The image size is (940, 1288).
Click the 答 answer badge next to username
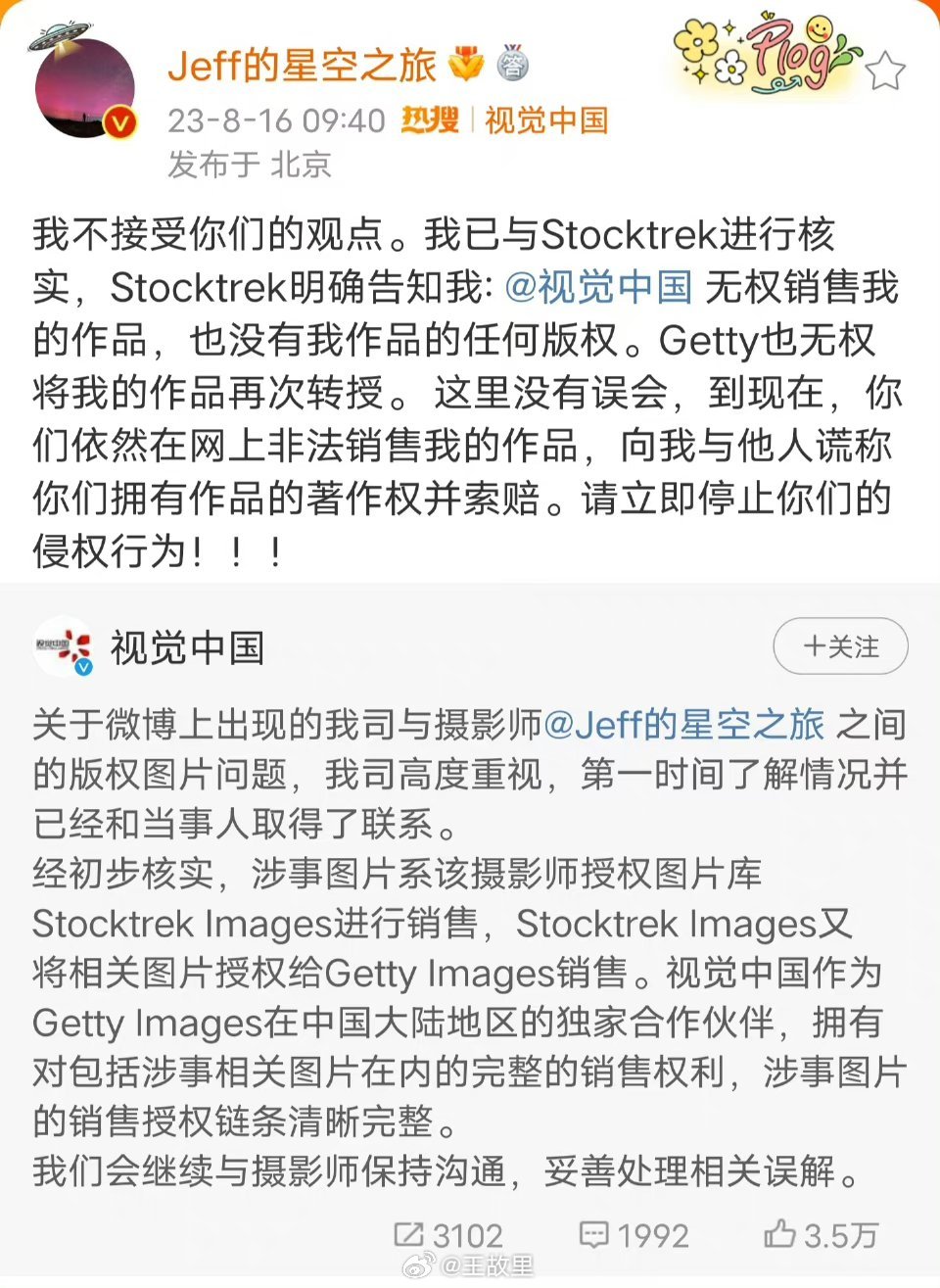click(x=514, y=61)
